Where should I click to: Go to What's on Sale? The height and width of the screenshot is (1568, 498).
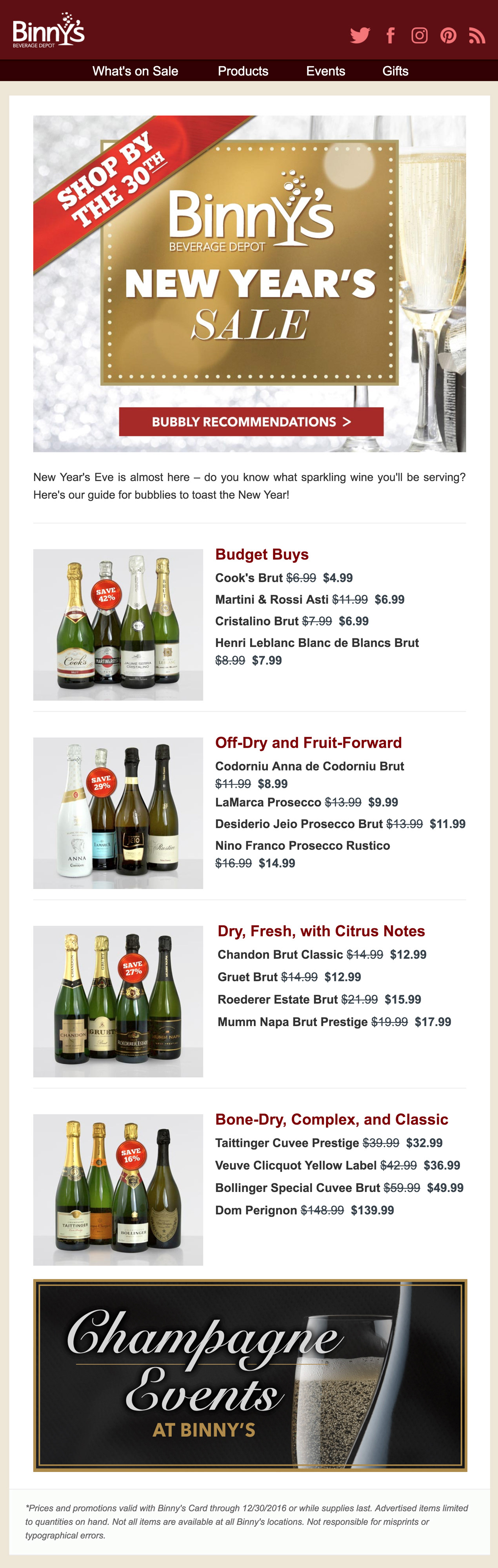135,71
